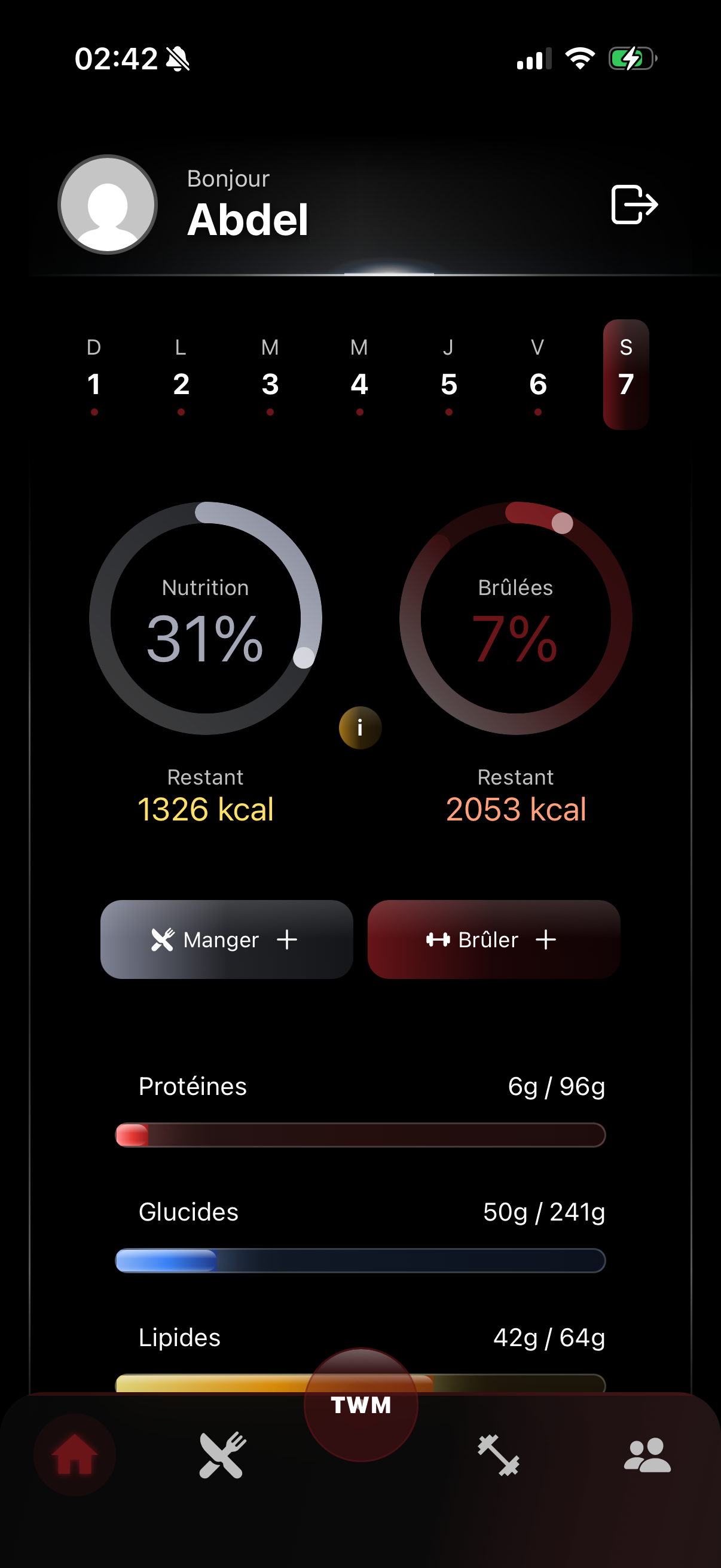
Task: Open the calorie info icon
Action: click(x=360, y=727)
